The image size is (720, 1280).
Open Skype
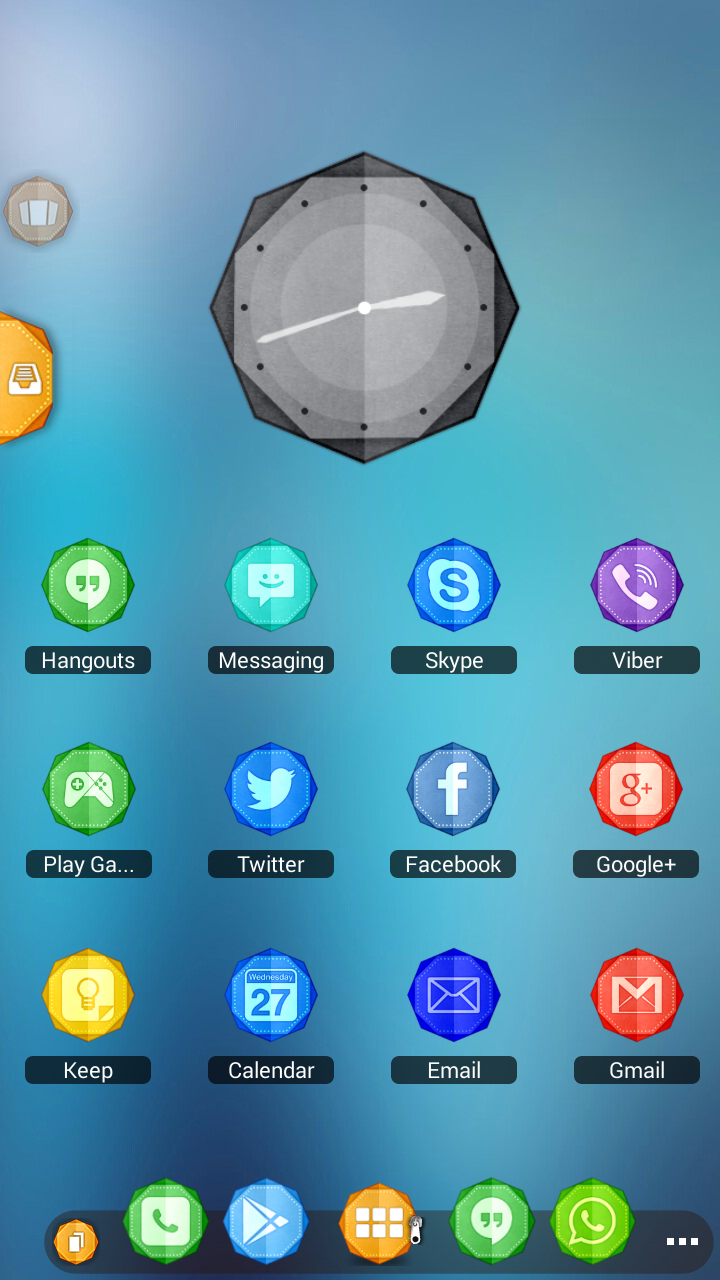click(x=454, y=585)
